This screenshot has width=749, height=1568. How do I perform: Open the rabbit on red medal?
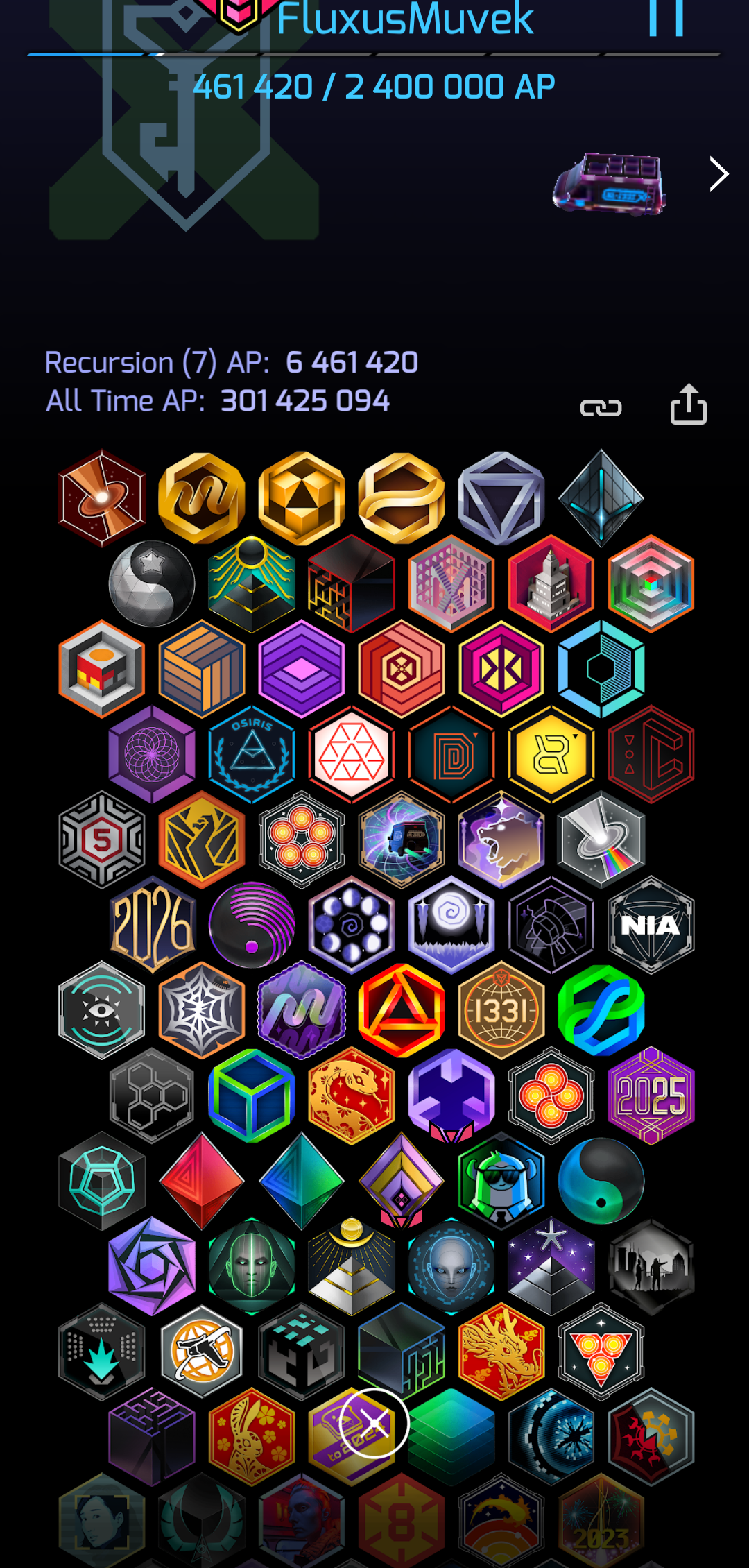(x=252, y=1437)
